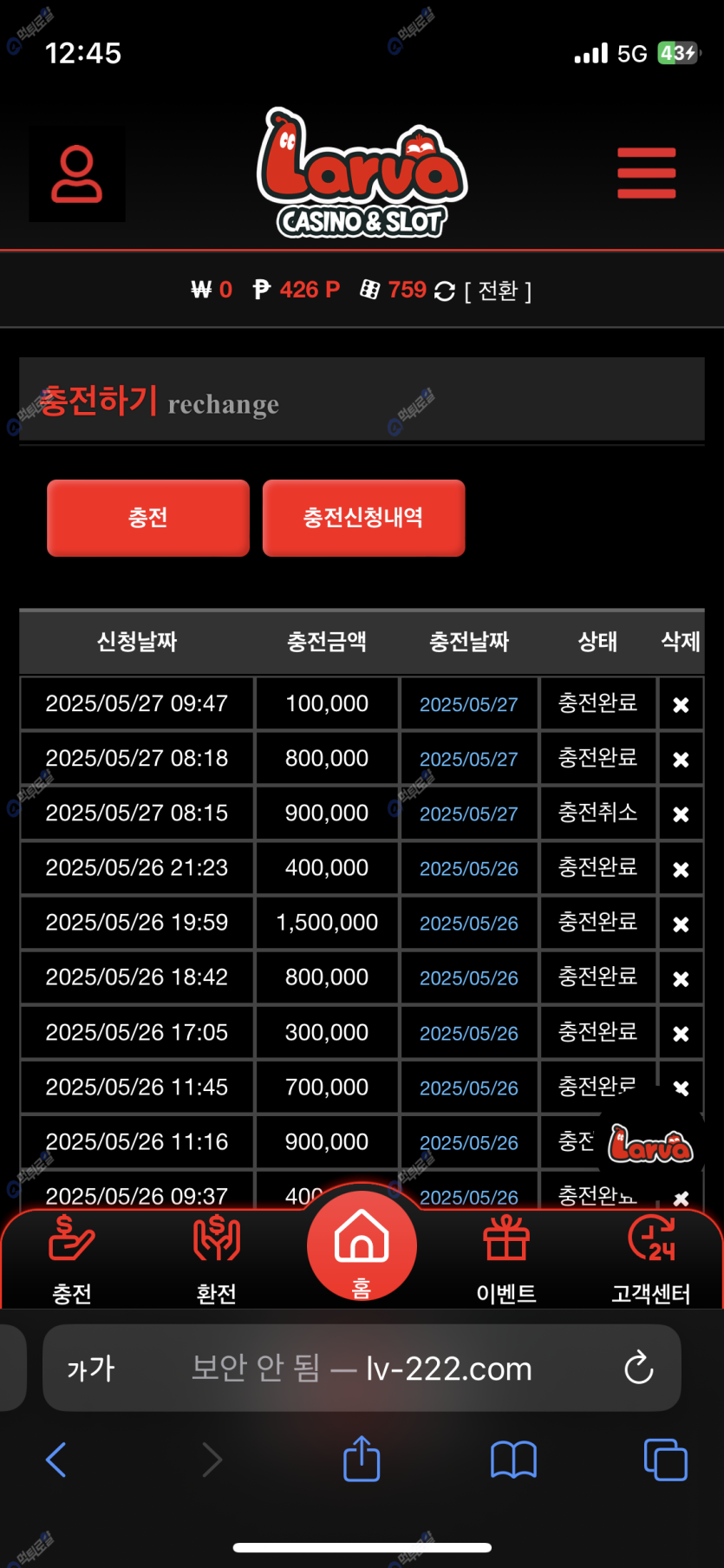724x1568 pixels.
Task: Delete the 2025/05/26 21:23 record
Action: pos(681,869)
